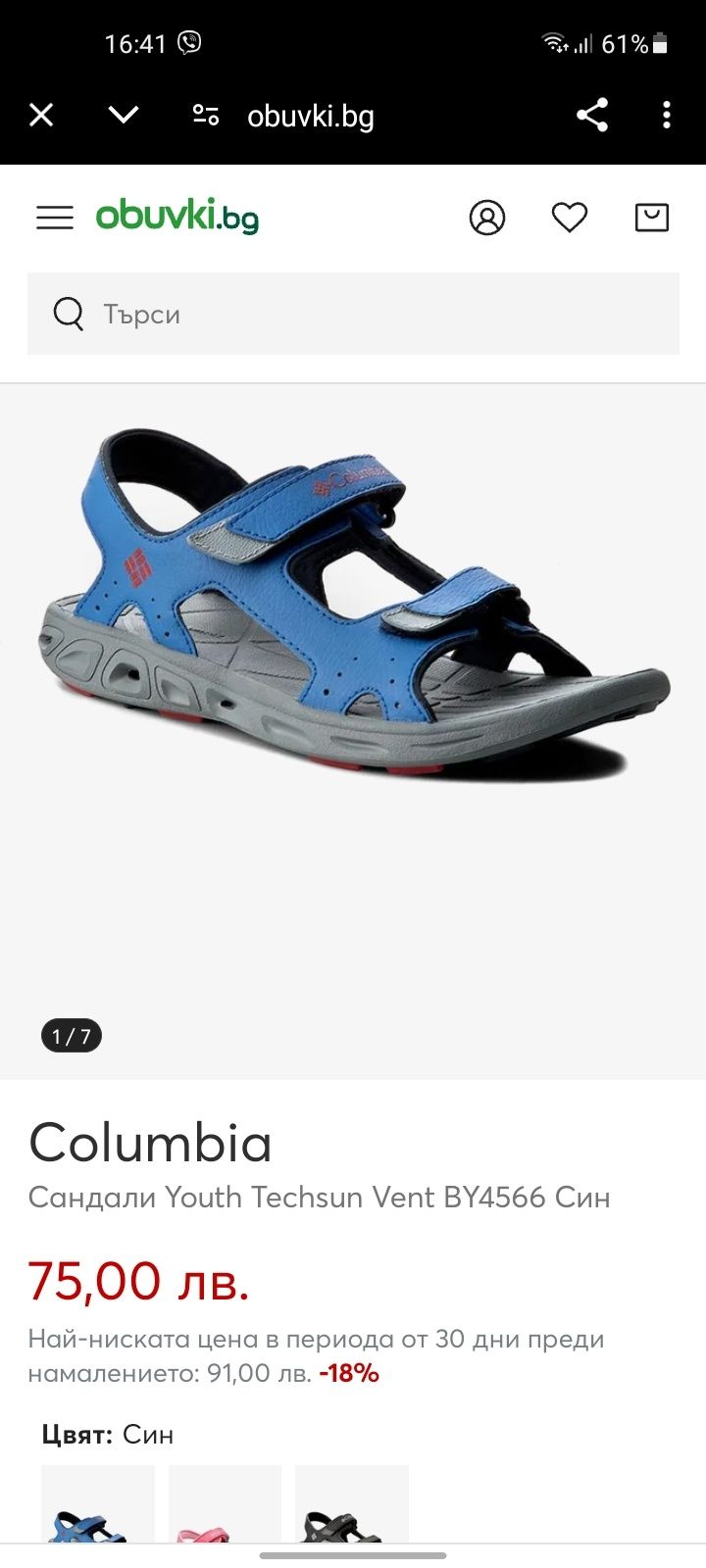Image resolution: width=706 pixels, height=1568 pixels.
Task: Go to obuvki.bg home via logo
Action: [177, 217]
